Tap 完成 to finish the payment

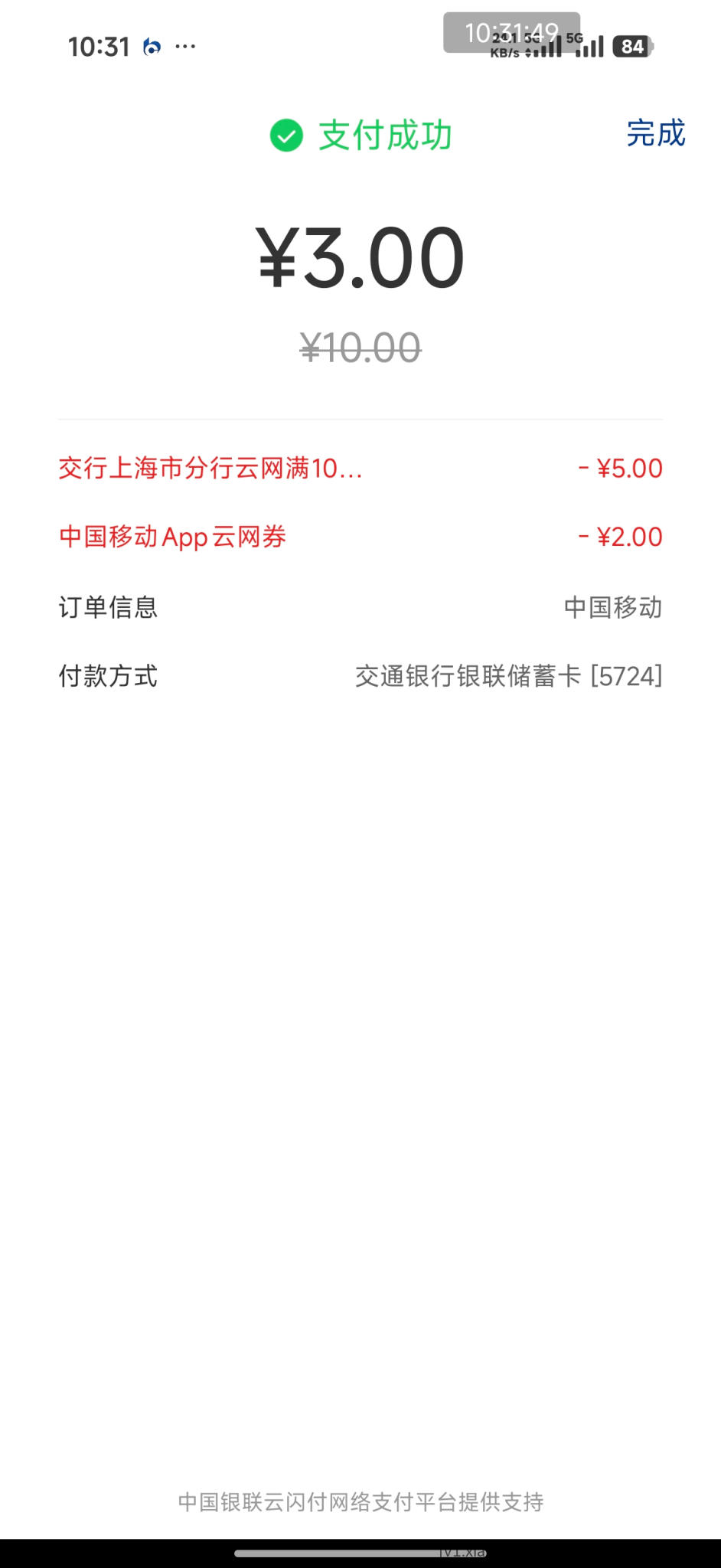click(x=654, y=135)
